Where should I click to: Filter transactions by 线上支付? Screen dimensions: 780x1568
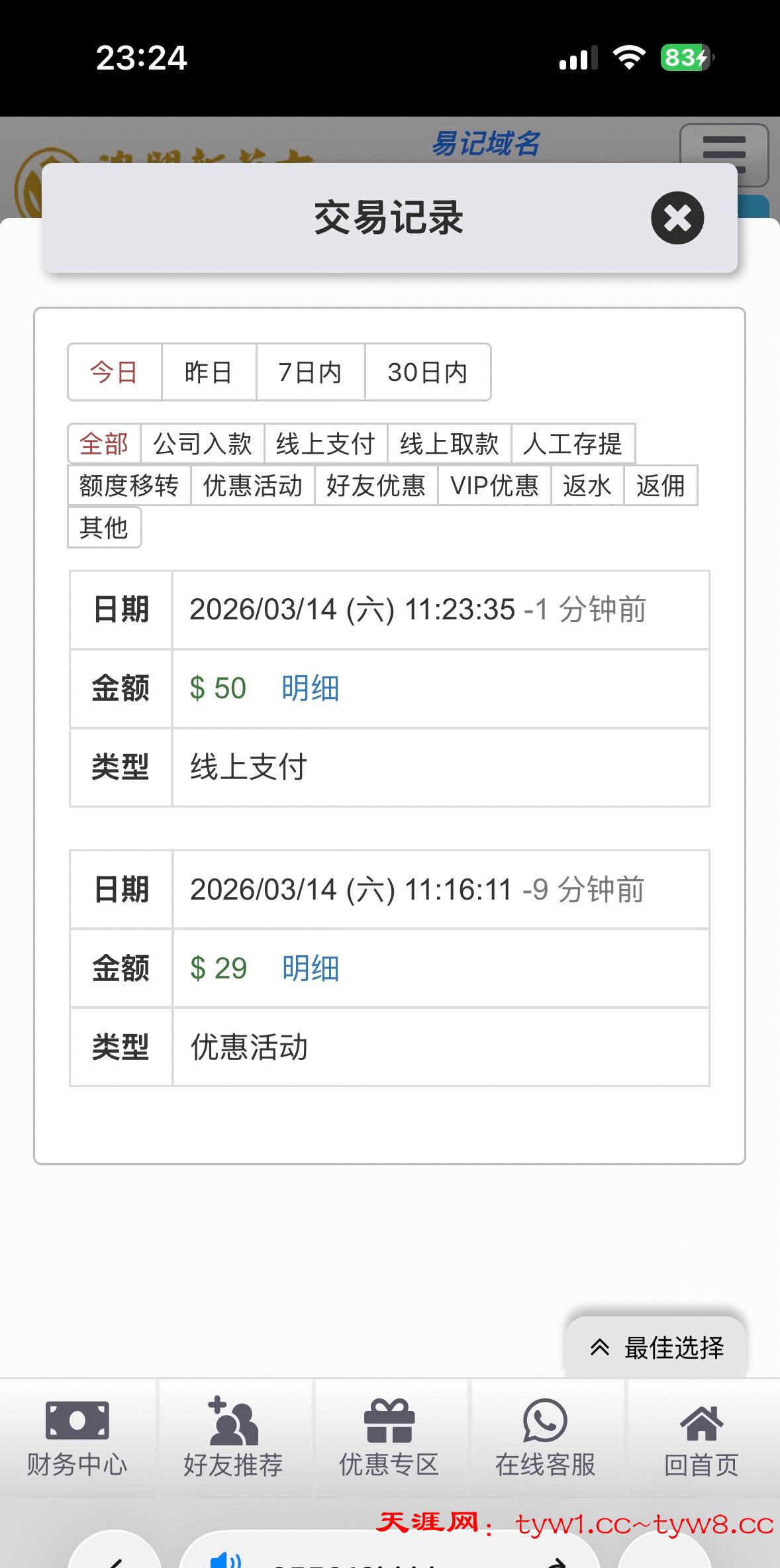point(326,444)
